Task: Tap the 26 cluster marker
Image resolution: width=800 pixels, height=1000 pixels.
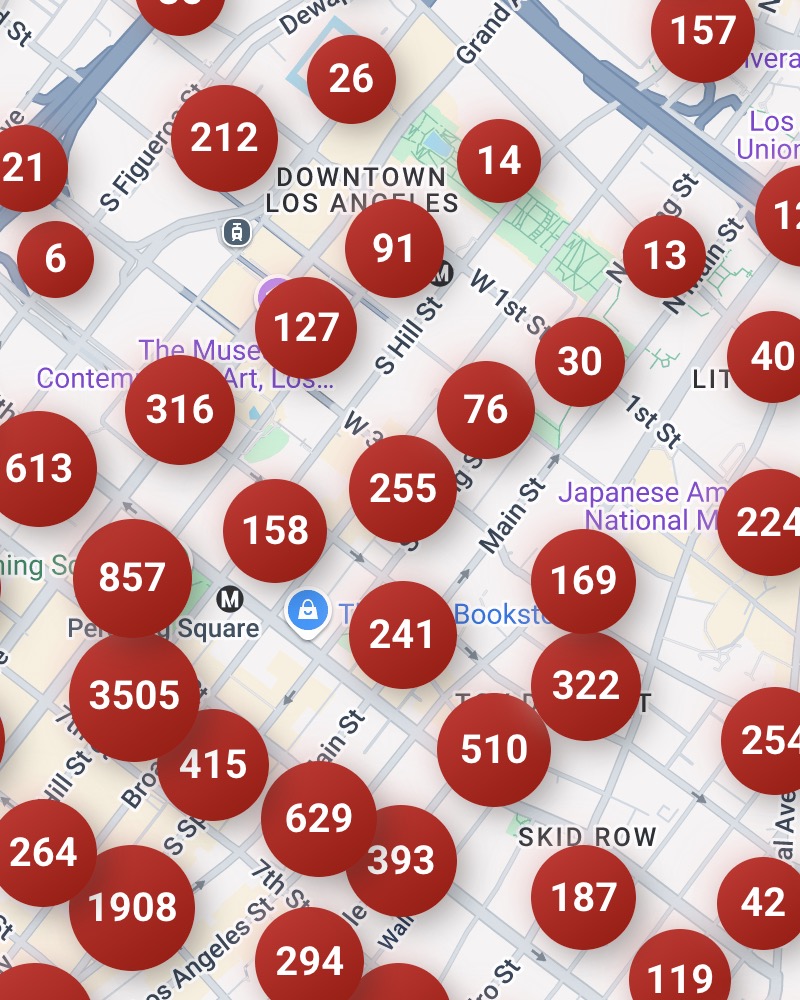Action: pyautogui.click(x=350, y=79)
